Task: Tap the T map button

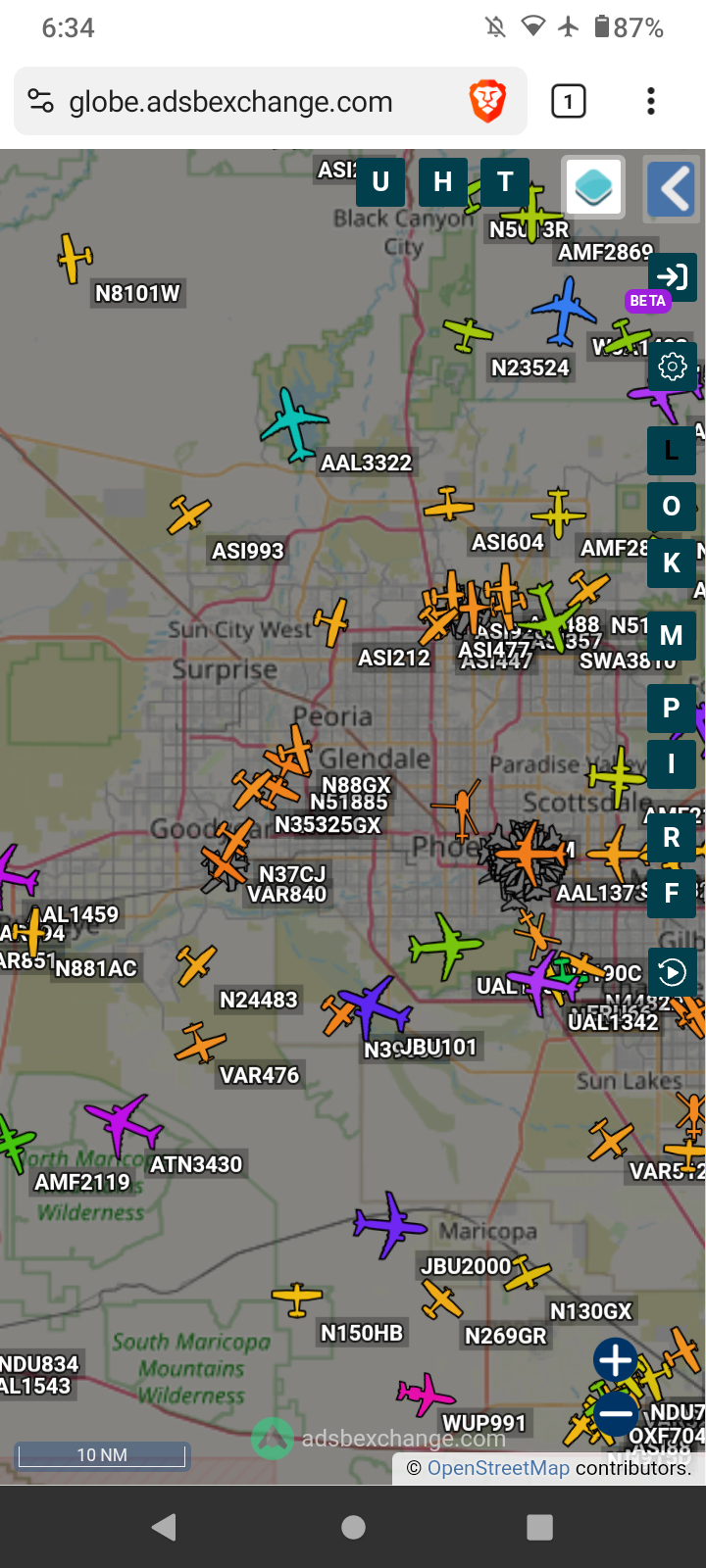Action: point(505,182)
